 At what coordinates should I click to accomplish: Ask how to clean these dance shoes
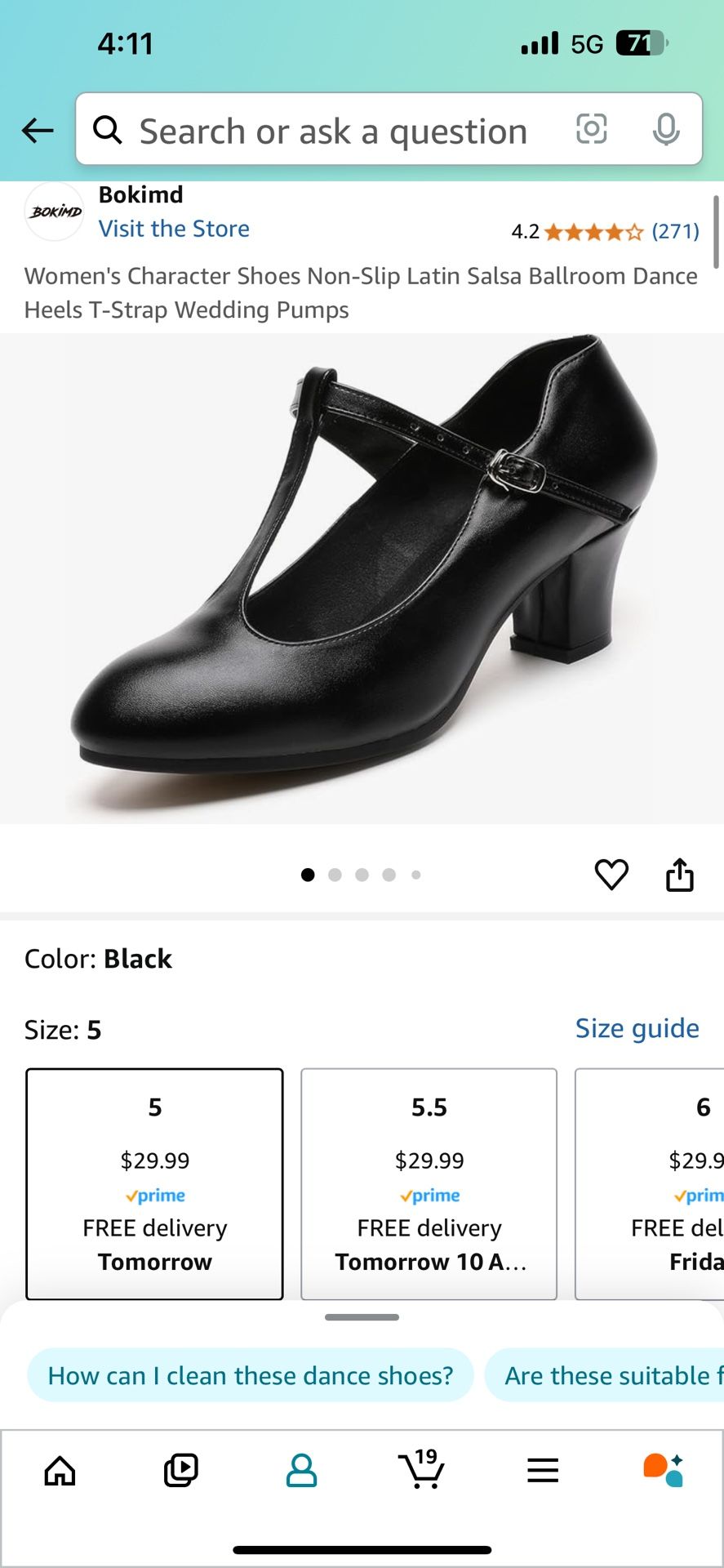click(x=250, y=1375)
